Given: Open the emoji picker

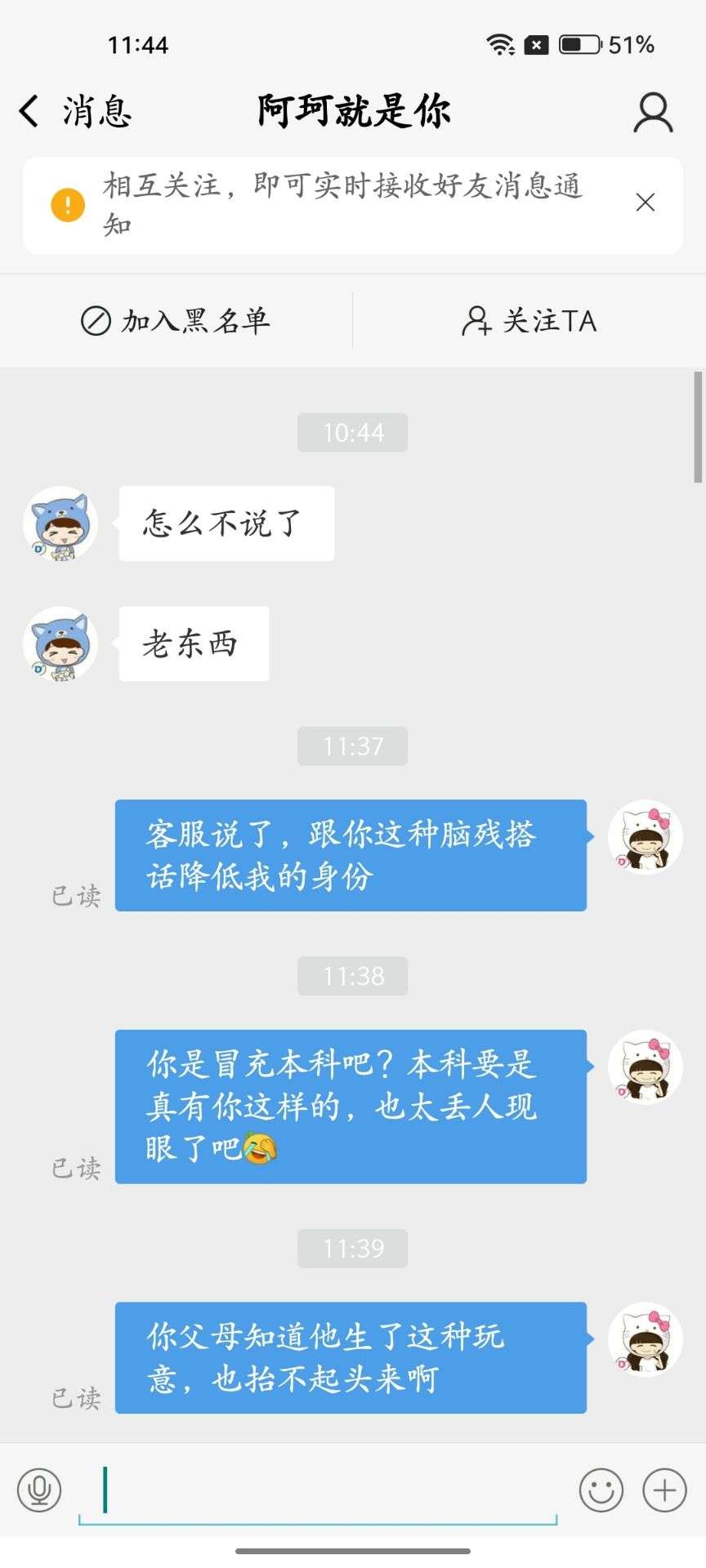Looking at the screenshot, I should coord(601,1490).
